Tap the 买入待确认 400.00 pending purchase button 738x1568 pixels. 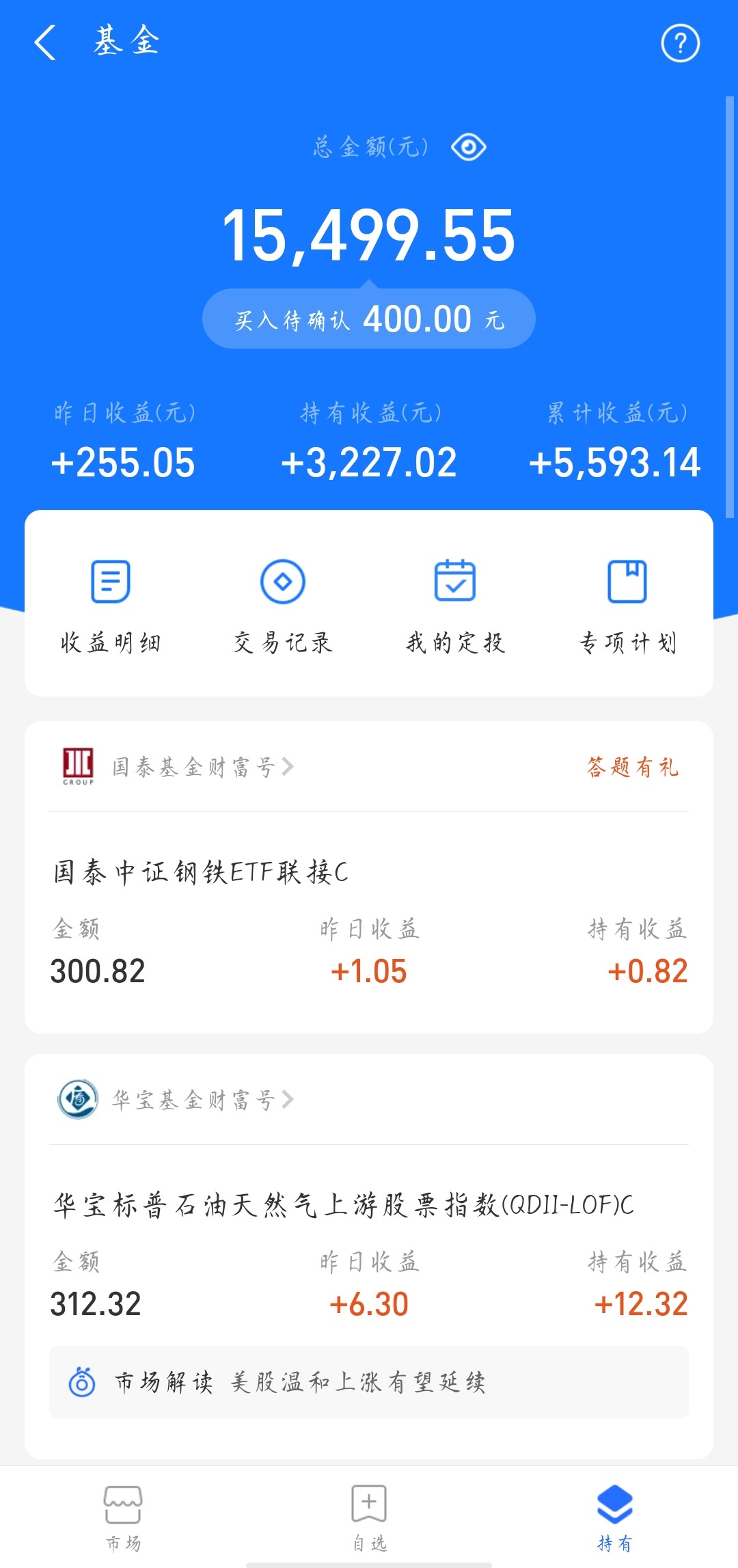[369, 319]
